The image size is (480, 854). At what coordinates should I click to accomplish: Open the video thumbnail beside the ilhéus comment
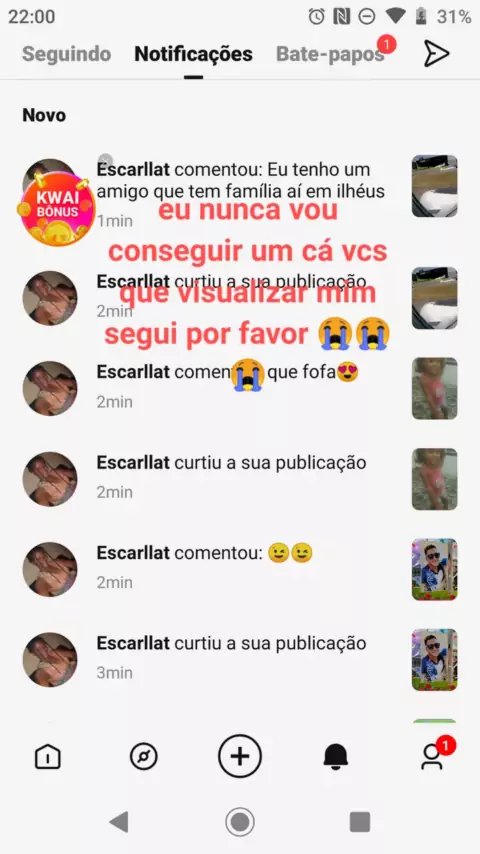(x=434, y=186)
